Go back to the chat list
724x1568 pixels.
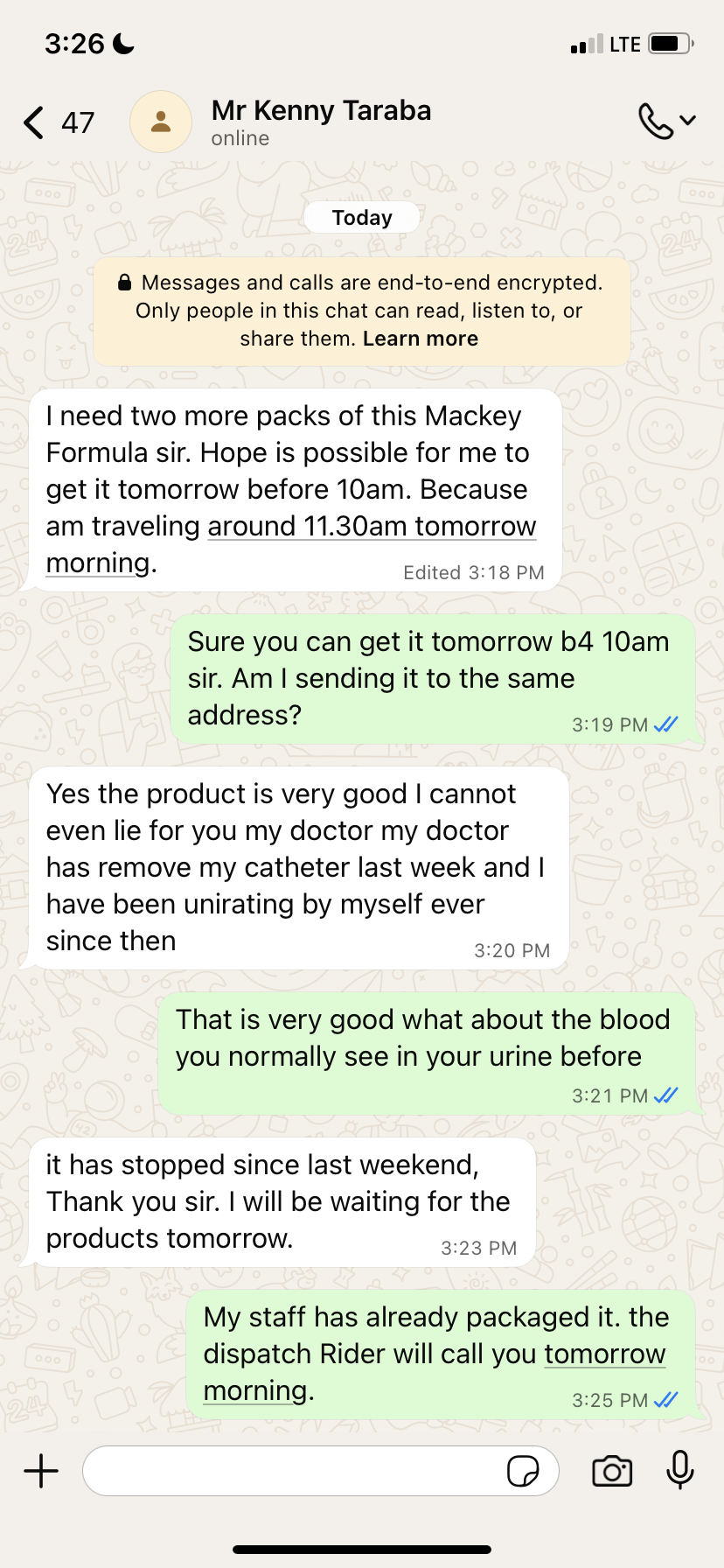point(35,122)
